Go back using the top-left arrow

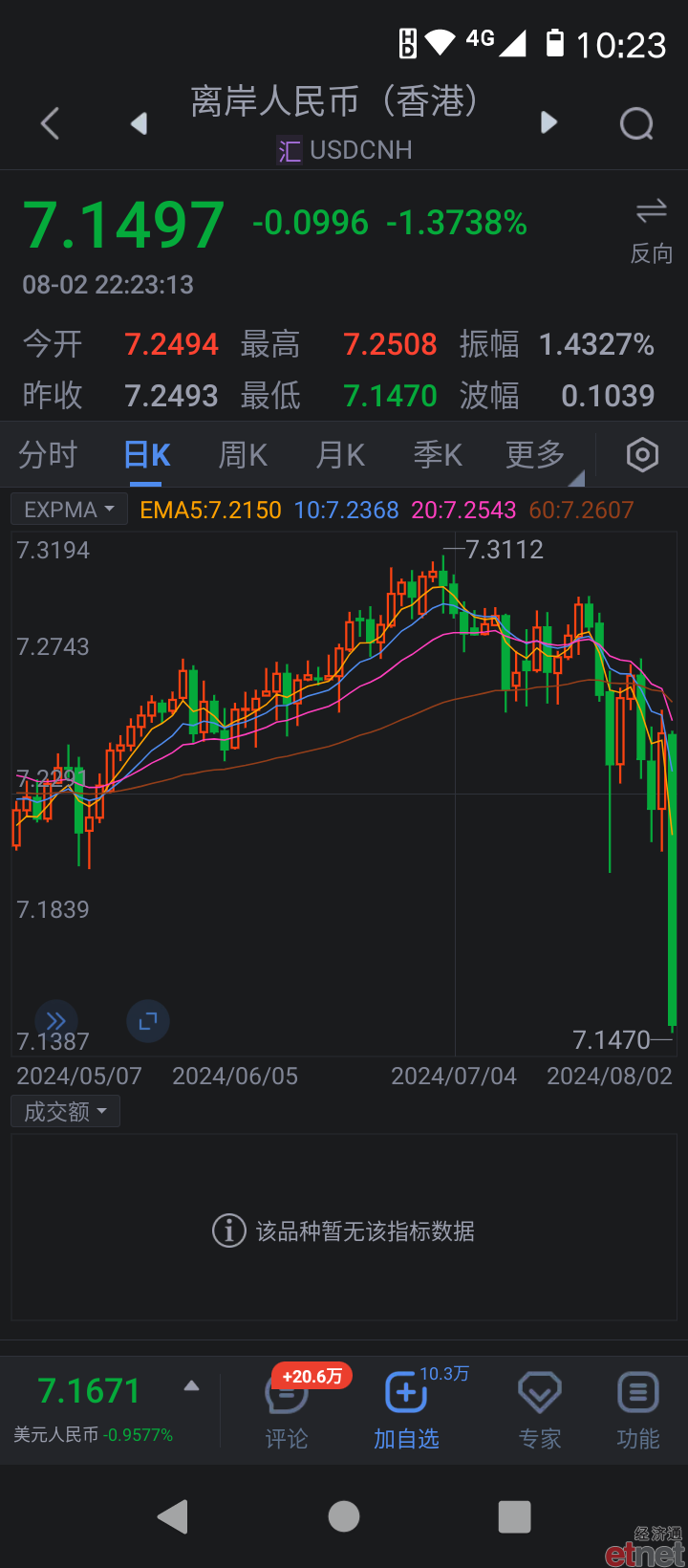click(51, 122)
